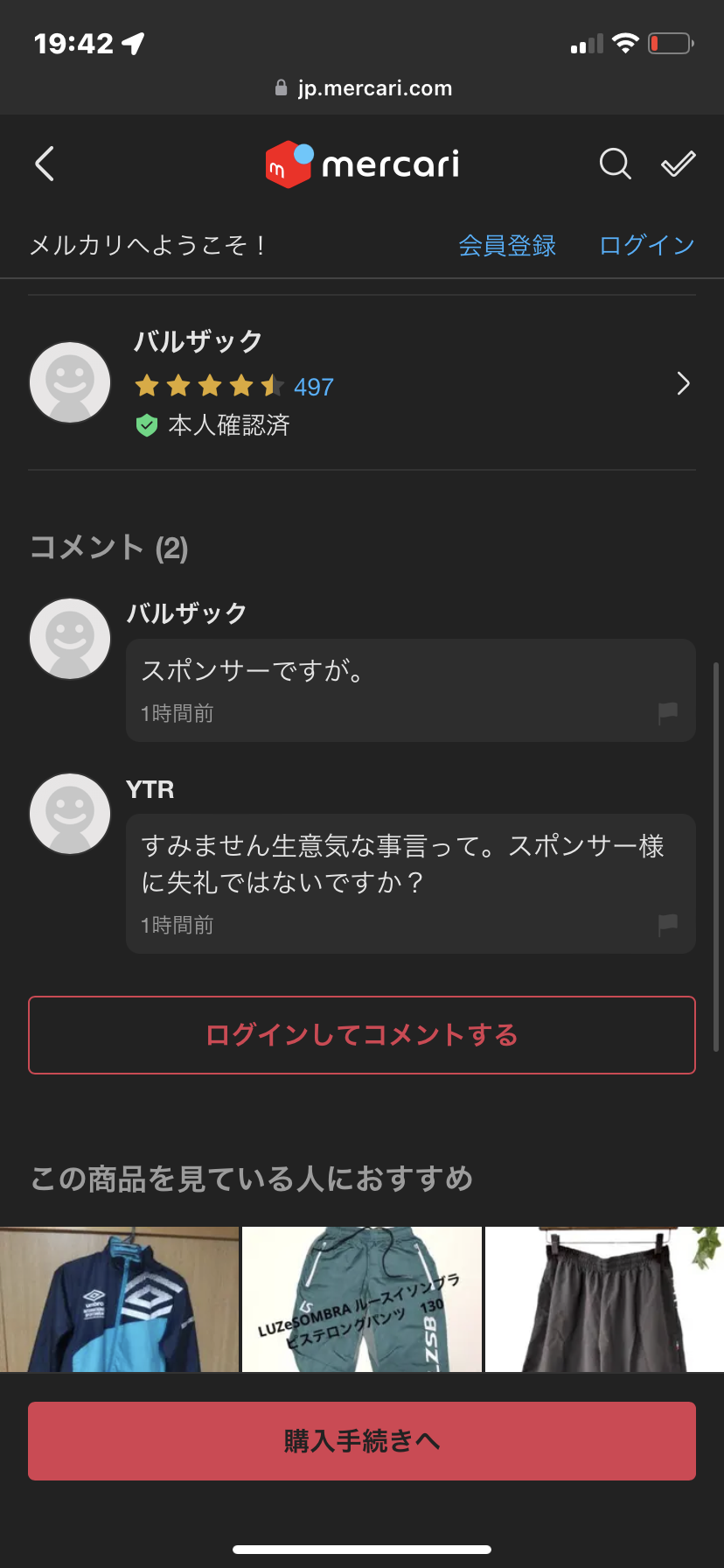Open the black shorts recommended item

pos(604,1299)
